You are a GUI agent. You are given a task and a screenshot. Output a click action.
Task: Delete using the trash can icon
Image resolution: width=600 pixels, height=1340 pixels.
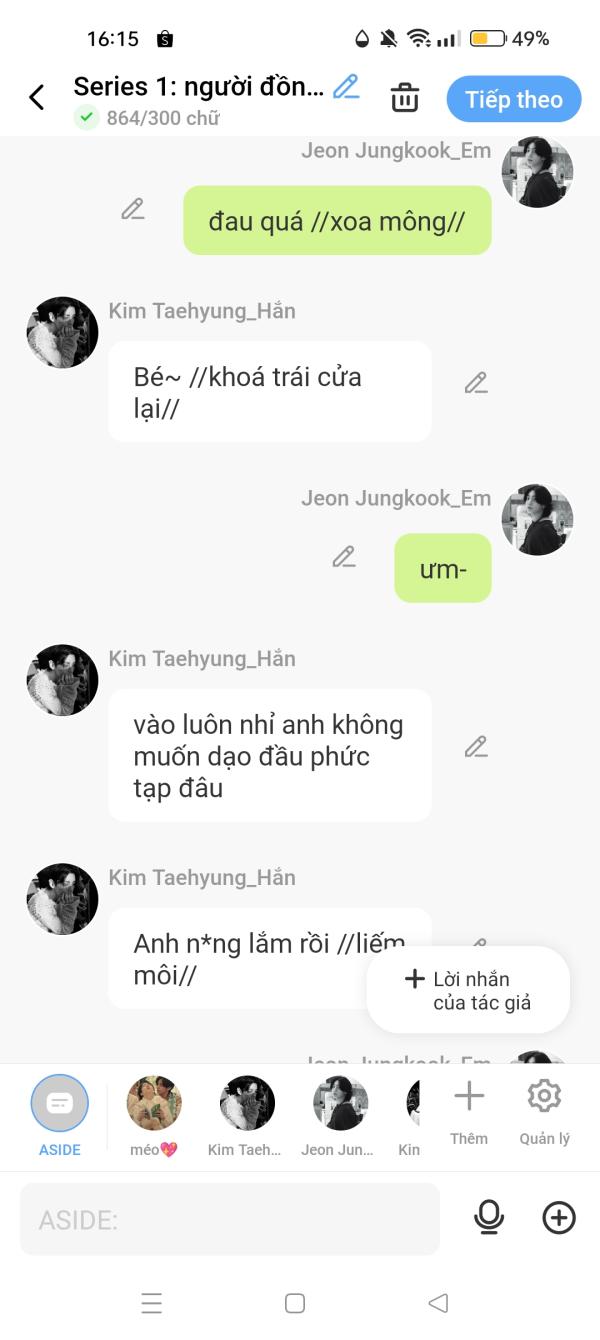click(404, 98)
